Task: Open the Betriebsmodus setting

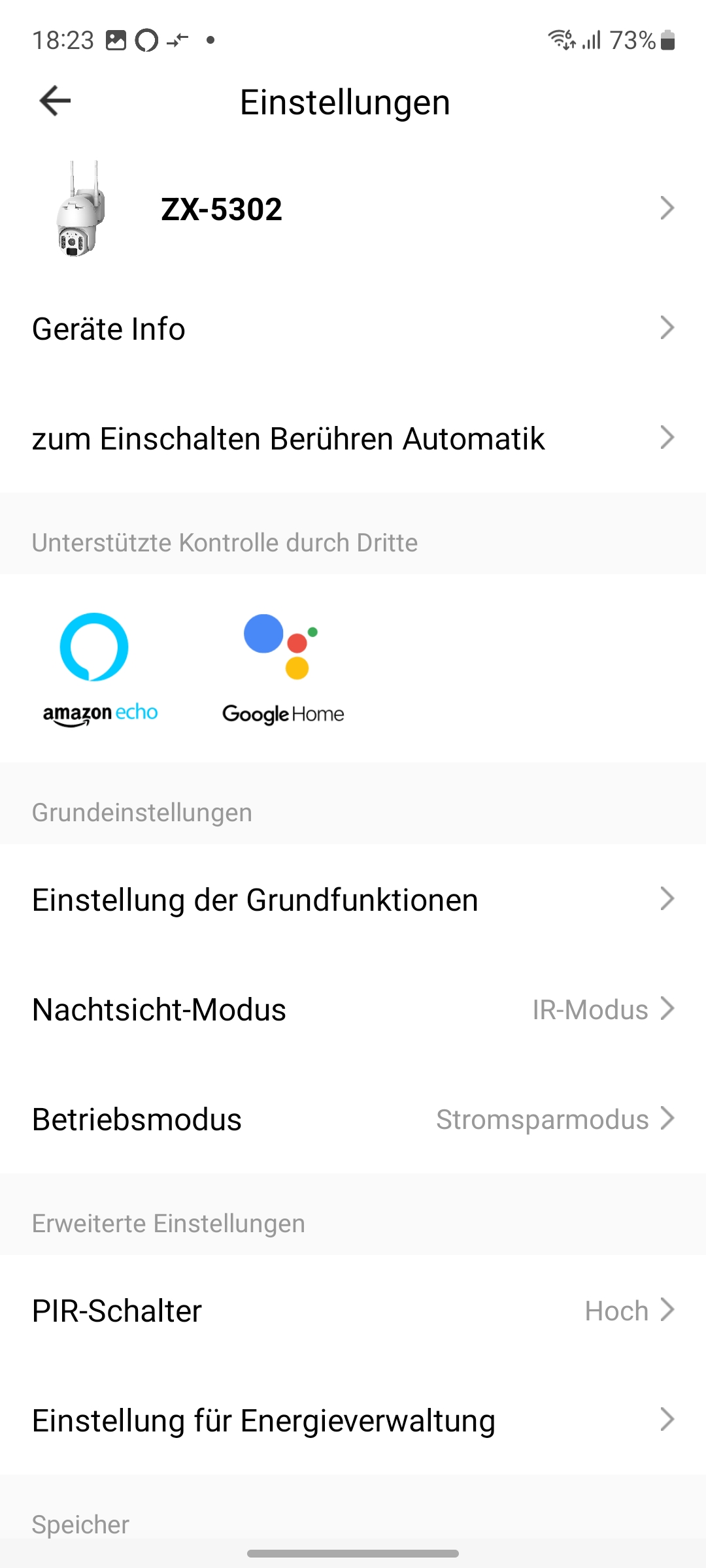Action: [353, 1119]
